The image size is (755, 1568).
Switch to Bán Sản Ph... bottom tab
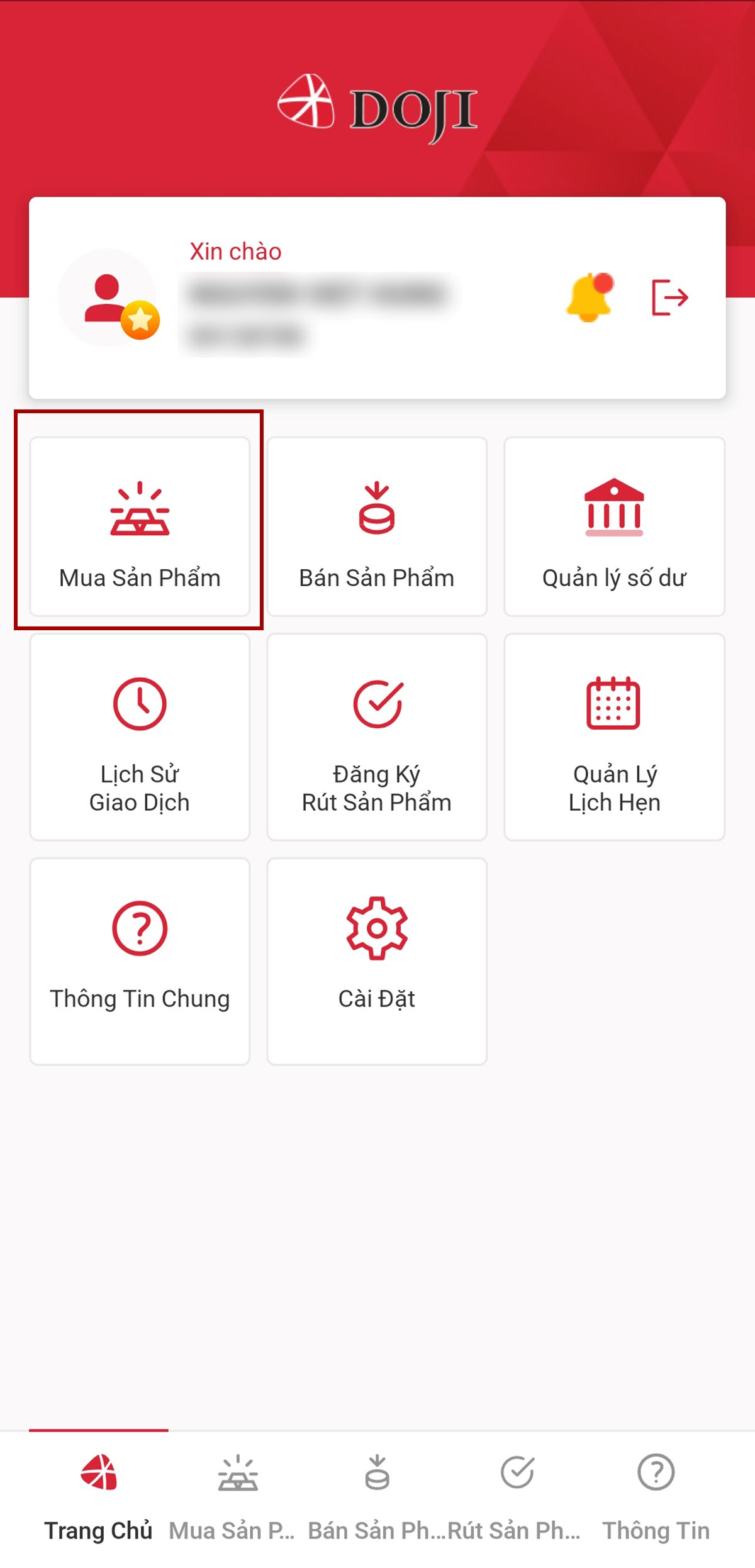point(377,1497)
